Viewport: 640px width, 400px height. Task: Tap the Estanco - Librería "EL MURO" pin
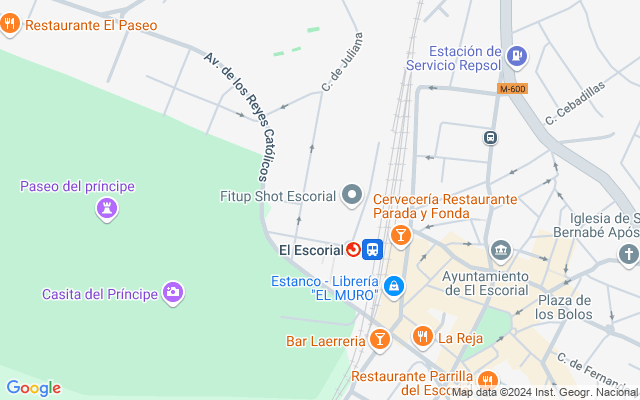click(x=394, y=287)
